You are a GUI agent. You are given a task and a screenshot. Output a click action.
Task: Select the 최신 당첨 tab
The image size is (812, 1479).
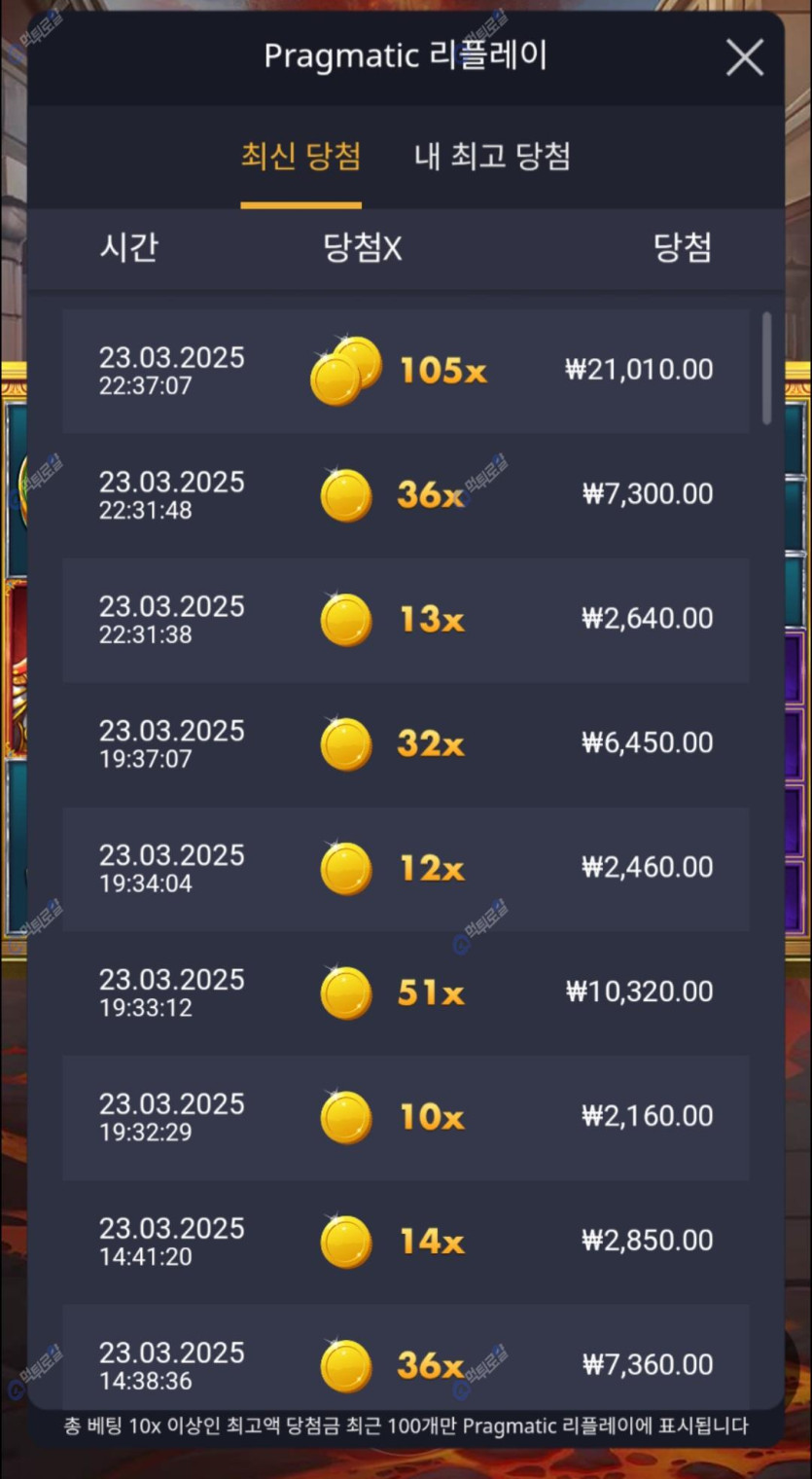point(300,157)
